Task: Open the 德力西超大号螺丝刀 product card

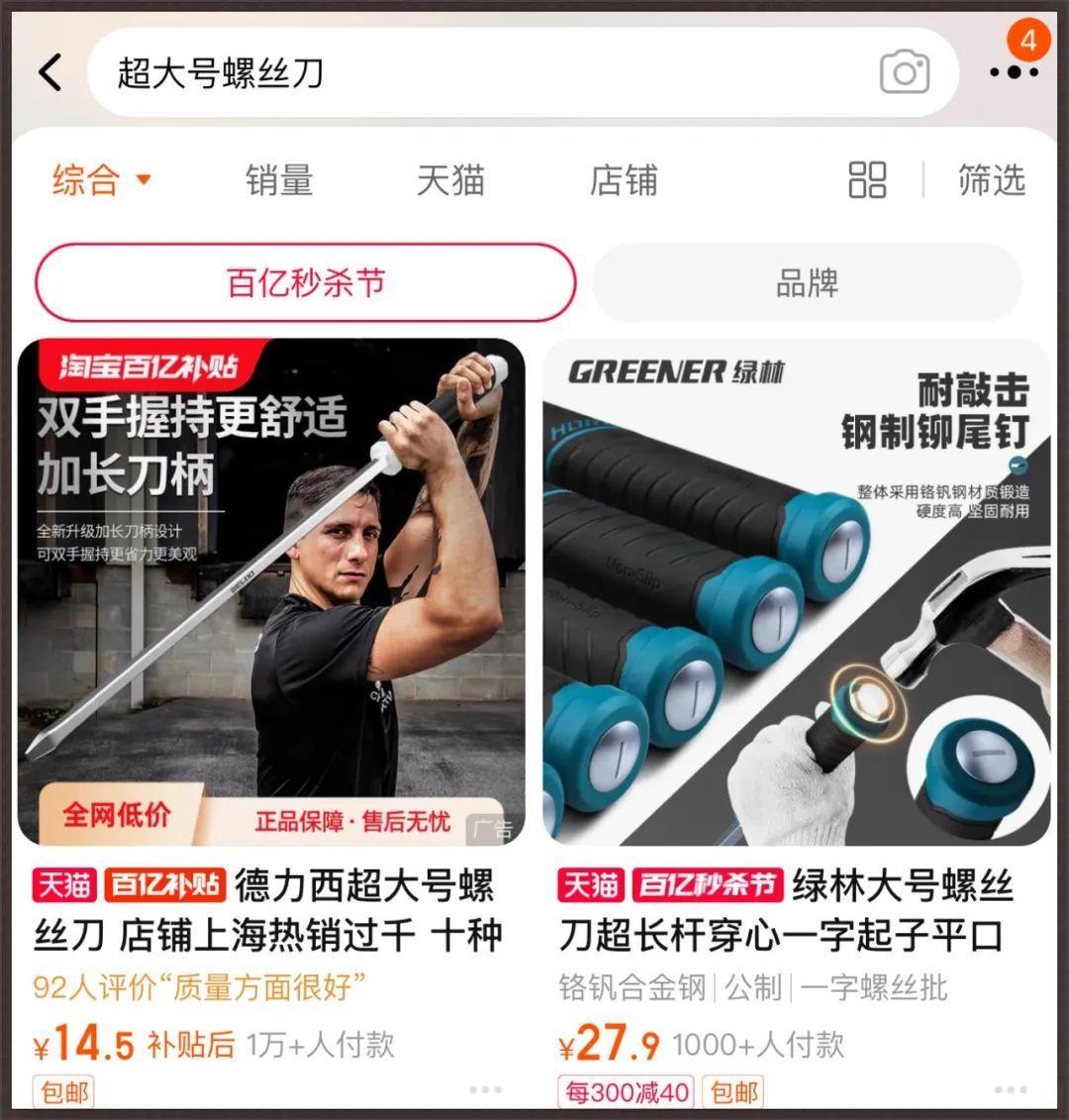Action: pos(271,594)
